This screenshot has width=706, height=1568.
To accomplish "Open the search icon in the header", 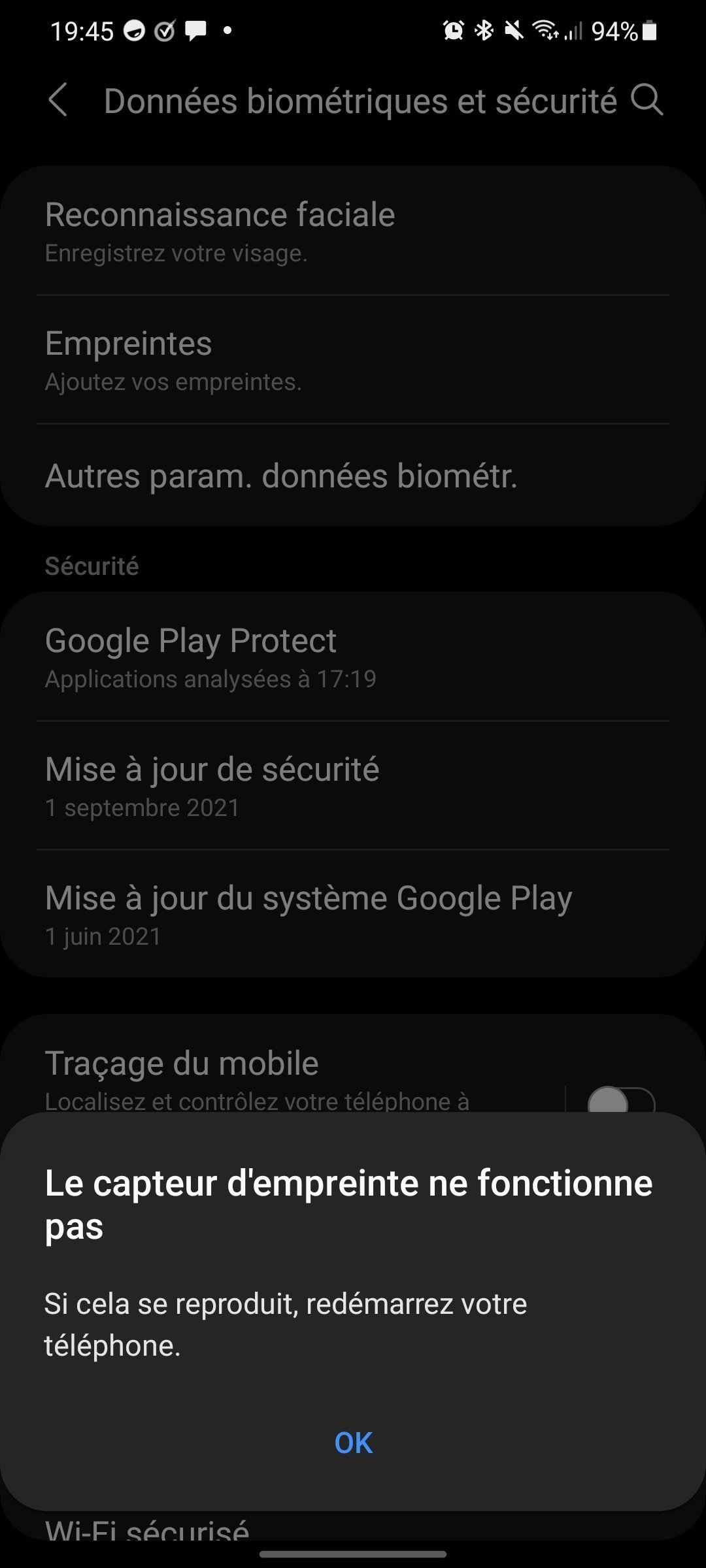I will click(647, 101).
